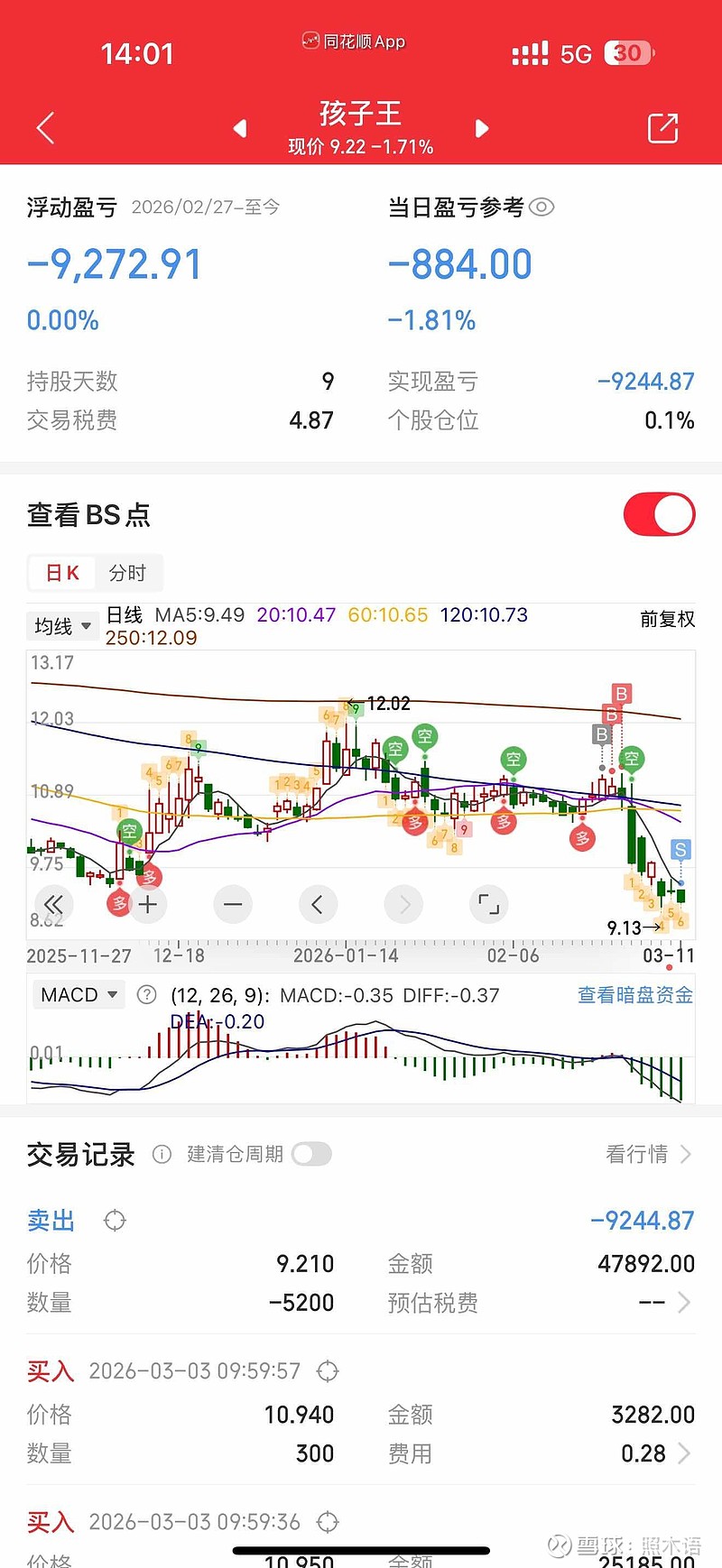Zoom out the chart with minus button
Viewport: 722px width, 1568px height.
233,904
